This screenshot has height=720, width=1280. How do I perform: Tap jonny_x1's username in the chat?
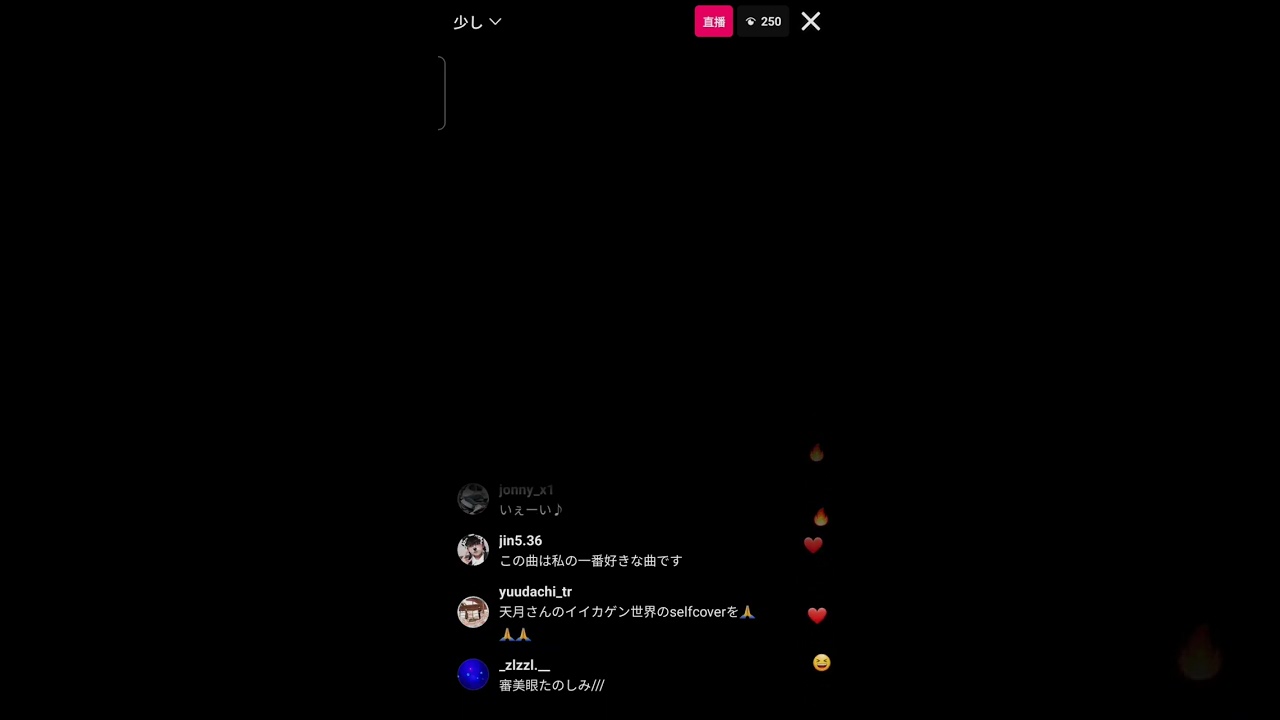click(526, 490)
